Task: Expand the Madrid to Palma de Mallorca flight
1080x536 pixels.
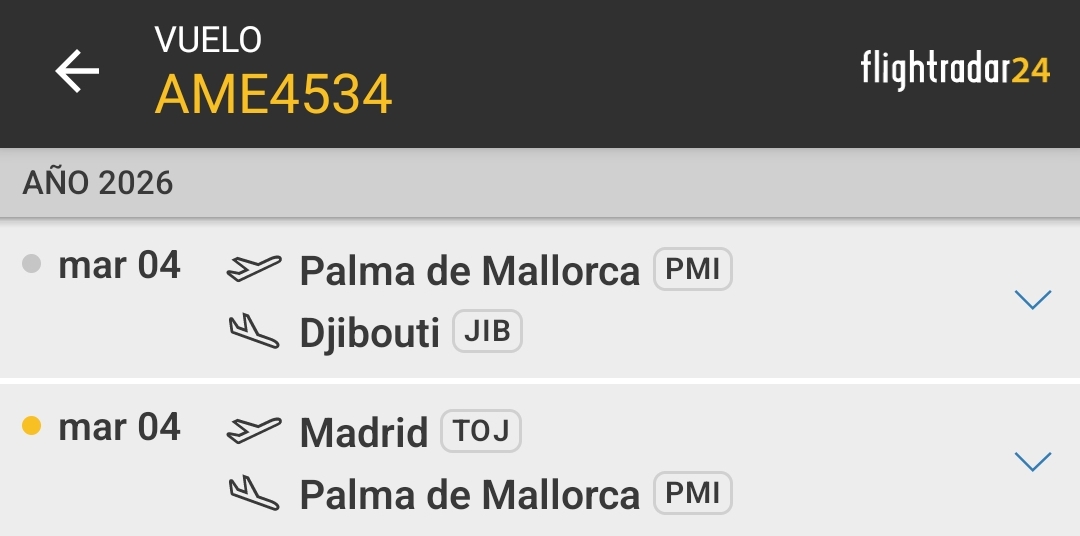Action: coord(1032,461)
